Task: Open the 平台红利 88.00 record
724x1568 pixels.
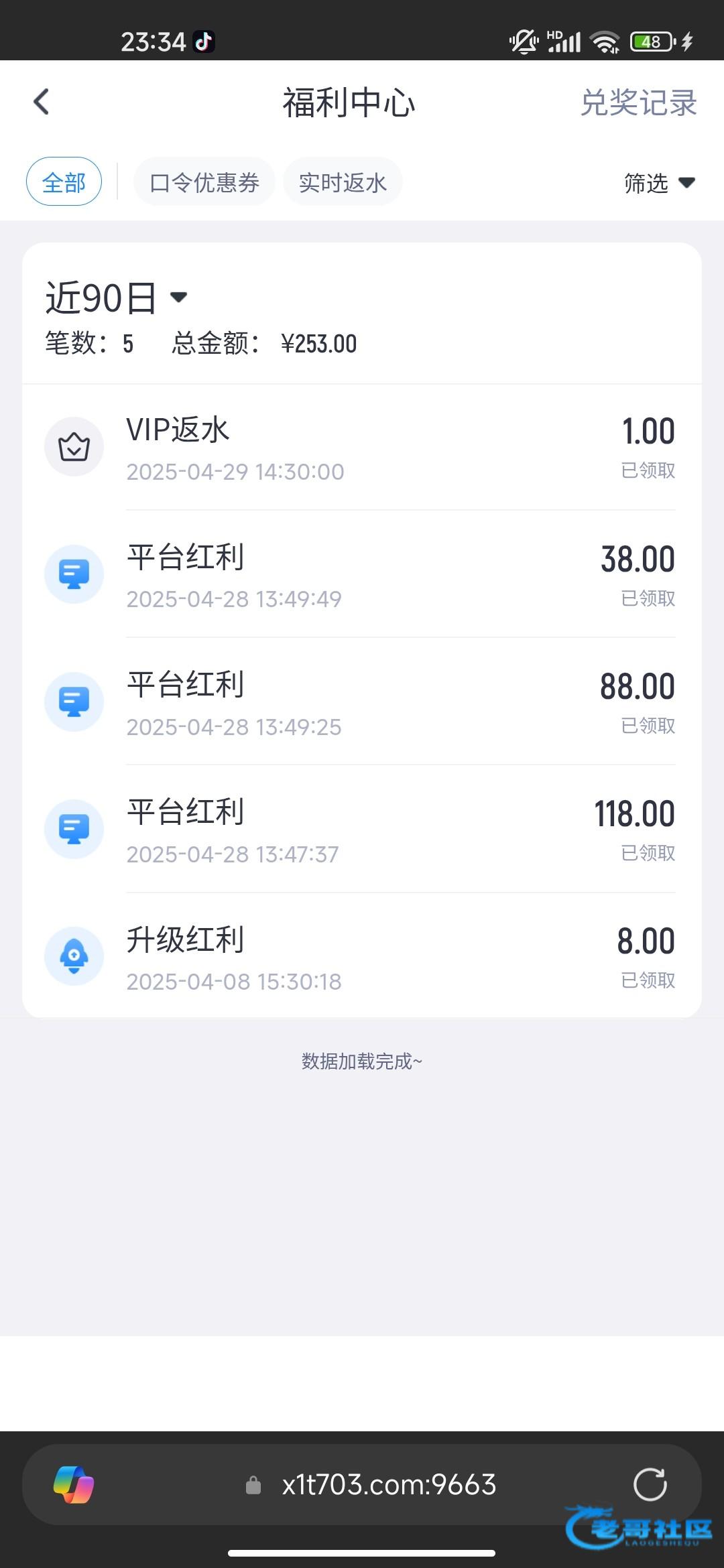Action: click(x=362, y=702)
